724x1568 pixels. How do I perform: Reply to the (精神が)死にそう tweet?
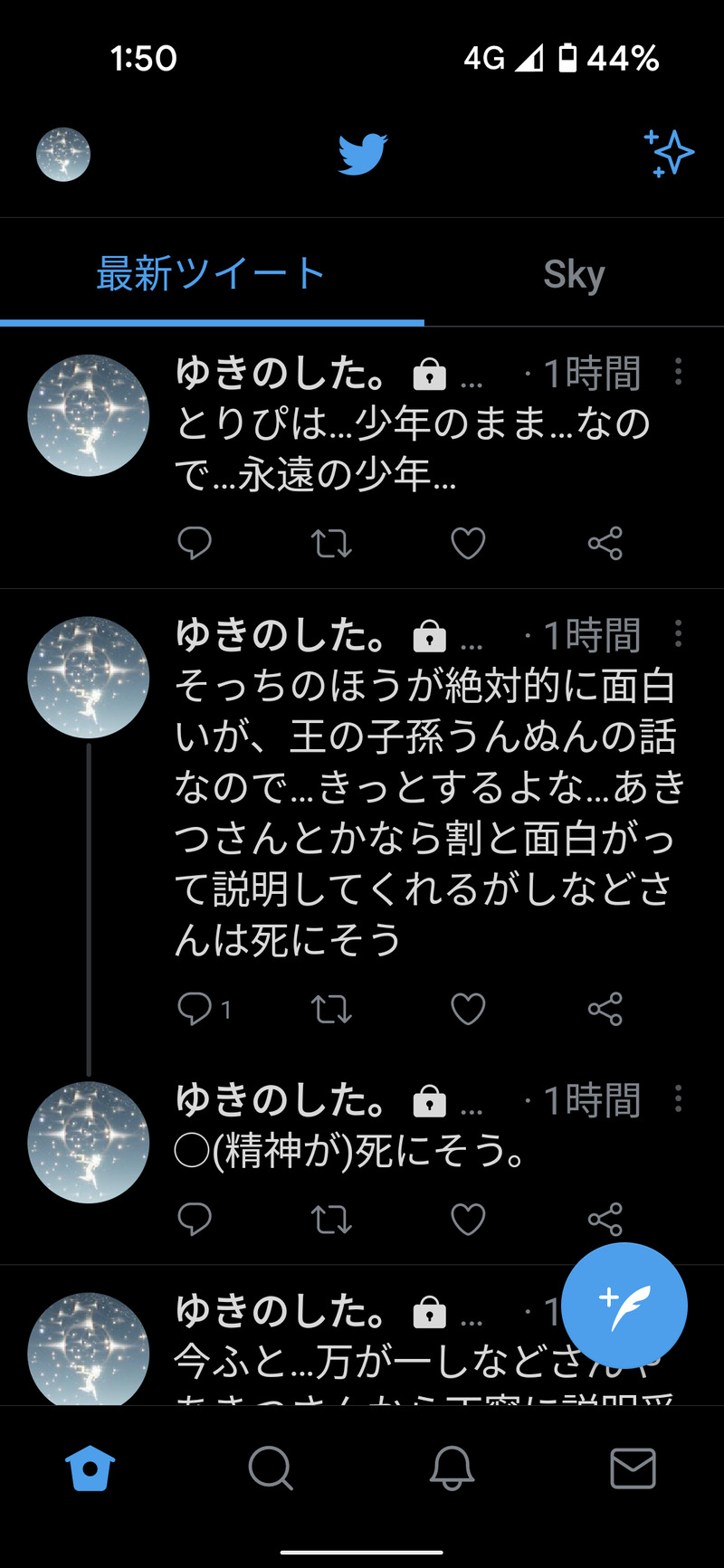pos(195,1220)
